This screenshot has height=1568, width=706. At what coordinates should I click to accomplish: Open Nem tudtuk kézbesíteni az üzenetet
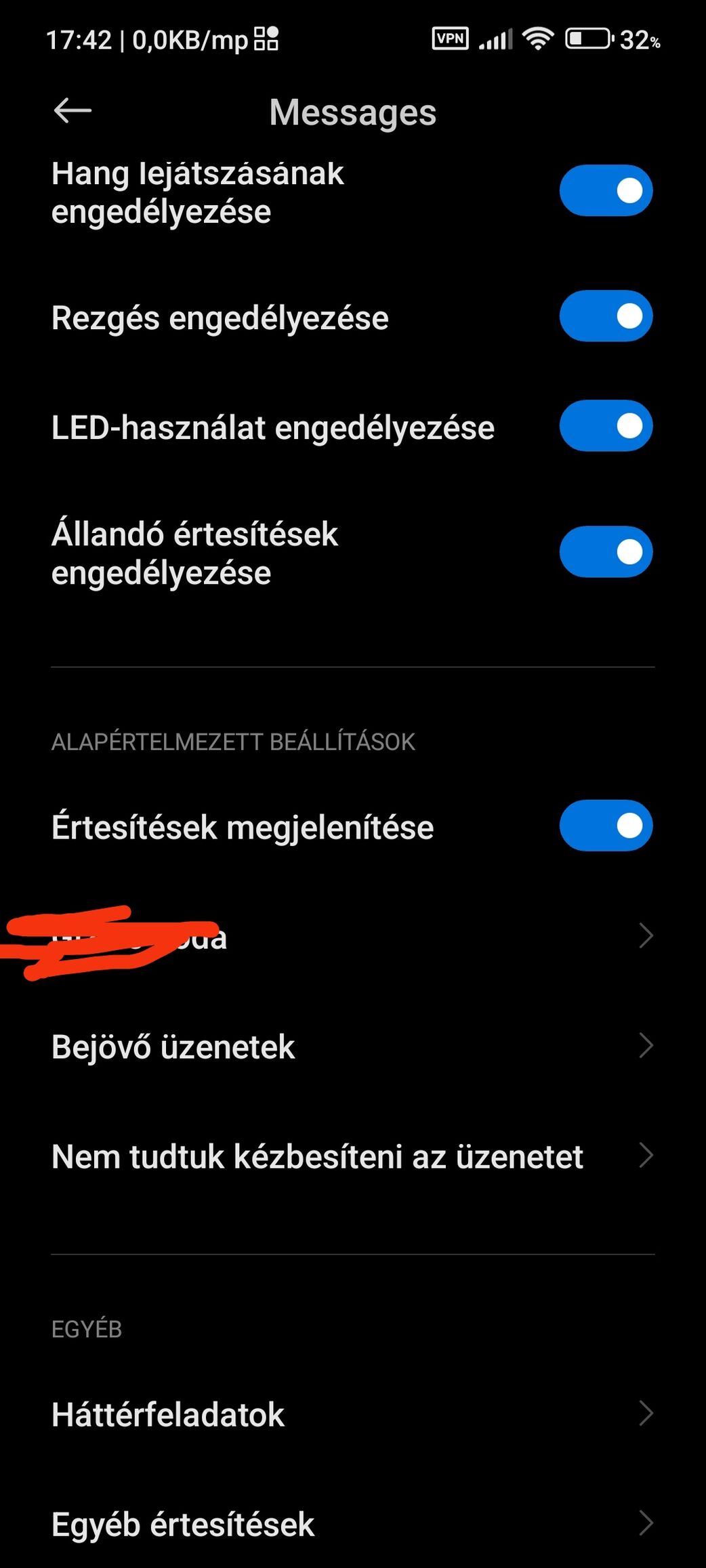coord(353,1156)
